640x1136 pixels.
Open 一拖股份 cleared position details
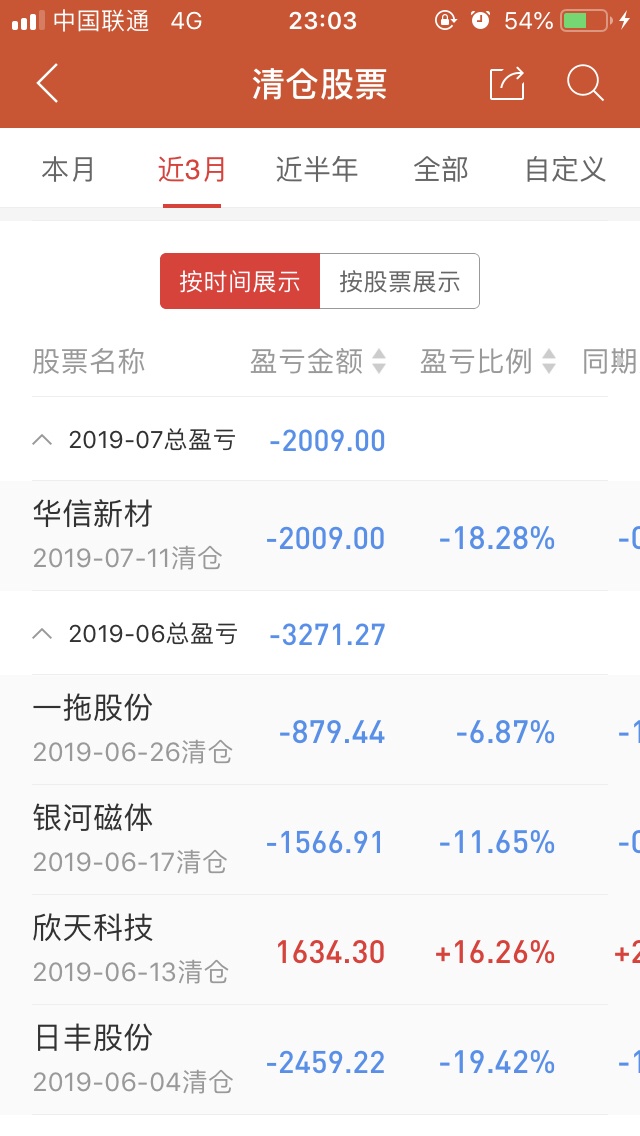320,730
